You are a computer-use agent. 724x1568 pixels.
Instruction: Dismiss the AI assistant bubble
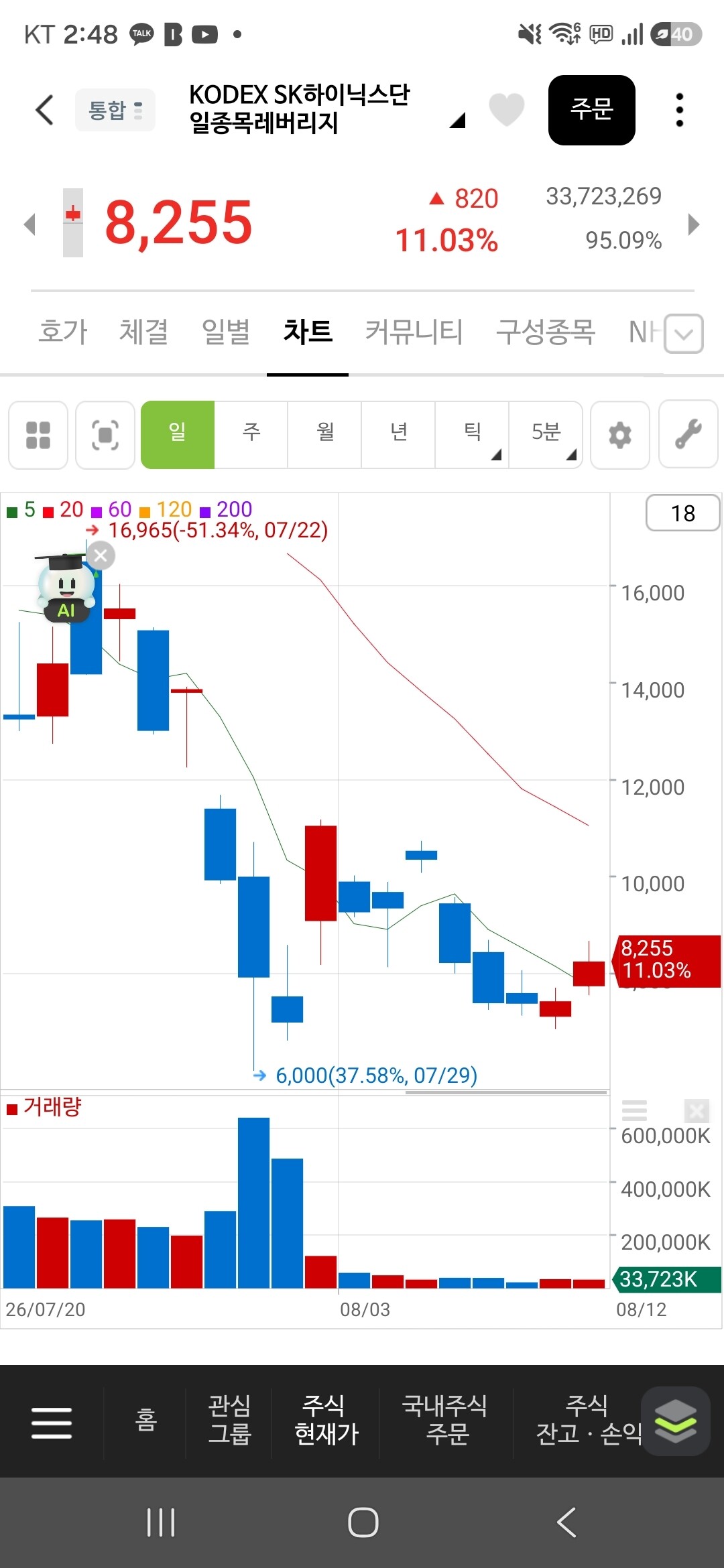tap(101, 556)
